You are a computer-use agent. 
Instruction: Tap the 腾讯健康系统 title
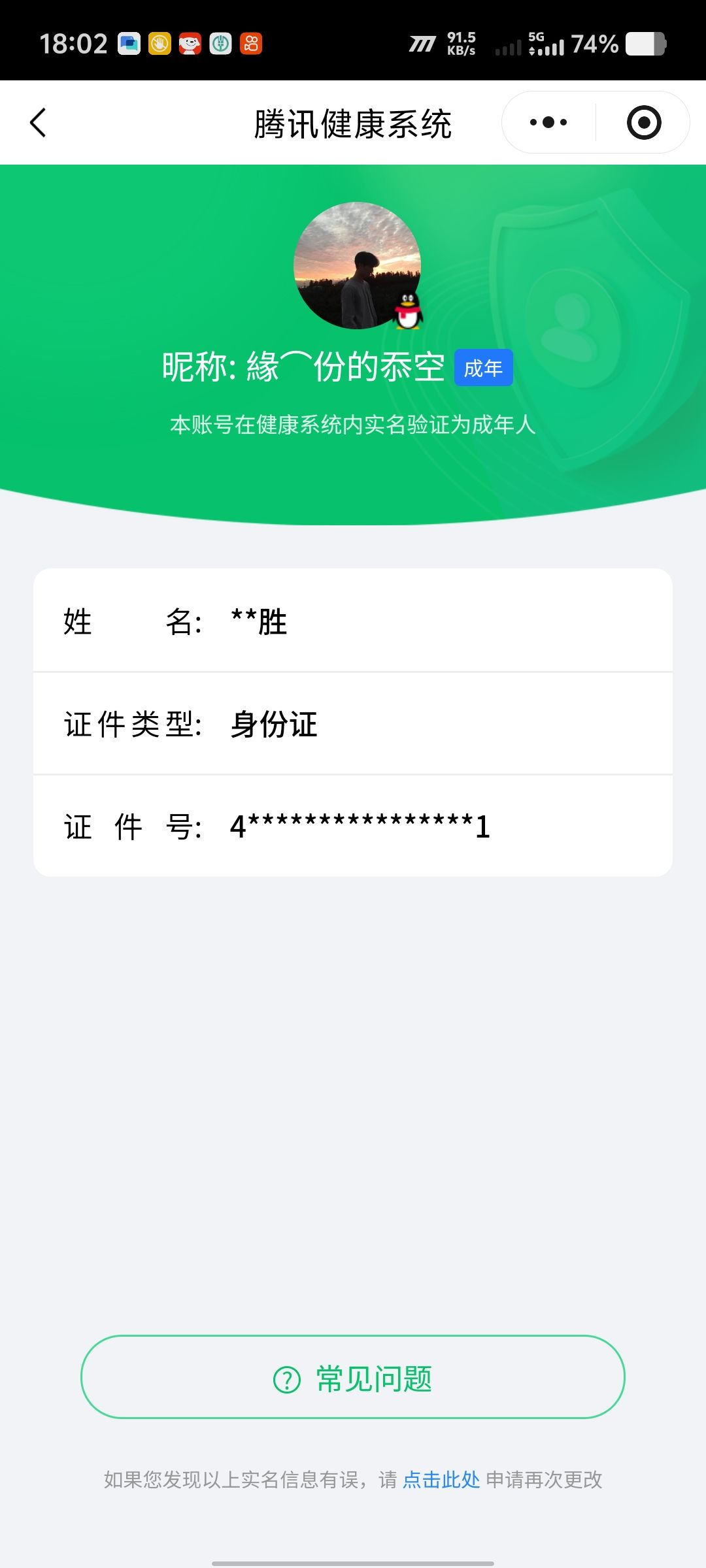click(x=353, y=124)
